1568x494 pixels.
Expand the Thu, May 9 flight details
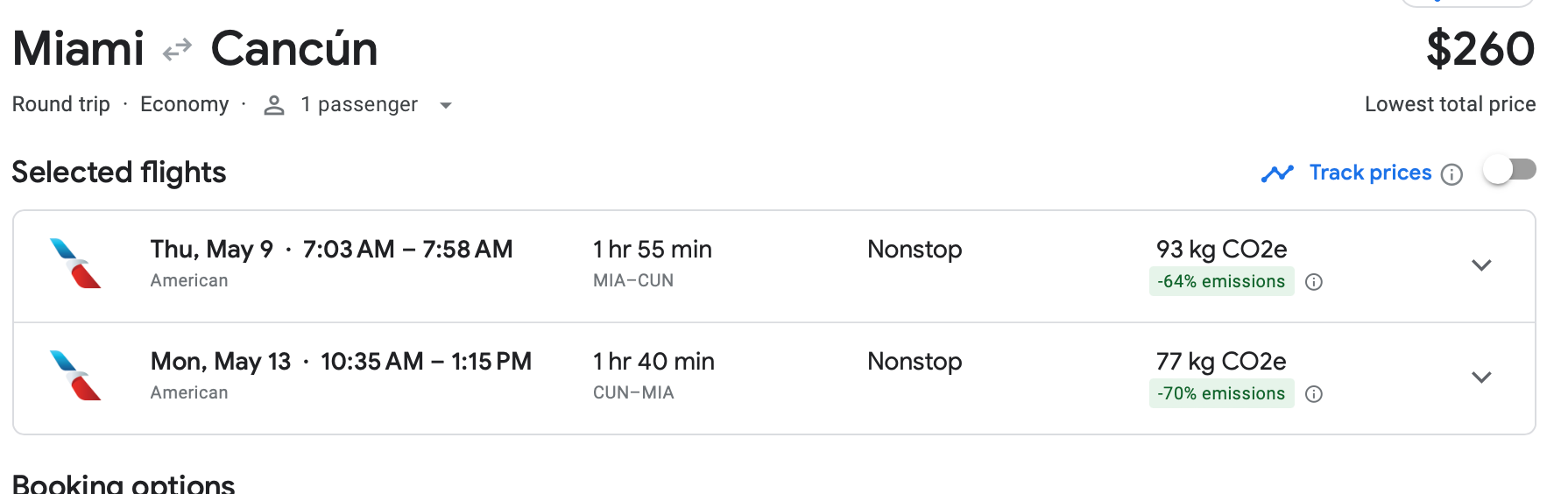[x=1481, y=265]
